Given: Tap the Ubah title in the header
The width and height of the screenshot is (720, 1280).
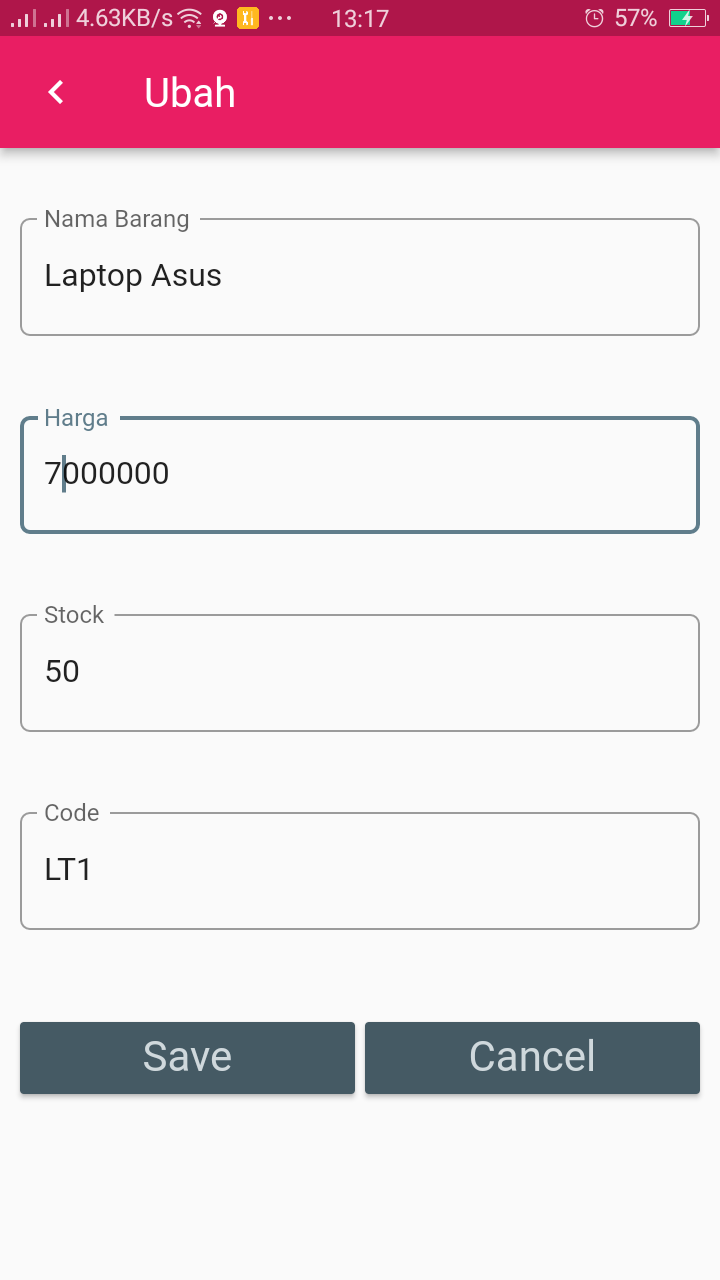Looking at the screenshot, I should click(x=190, y=92).
